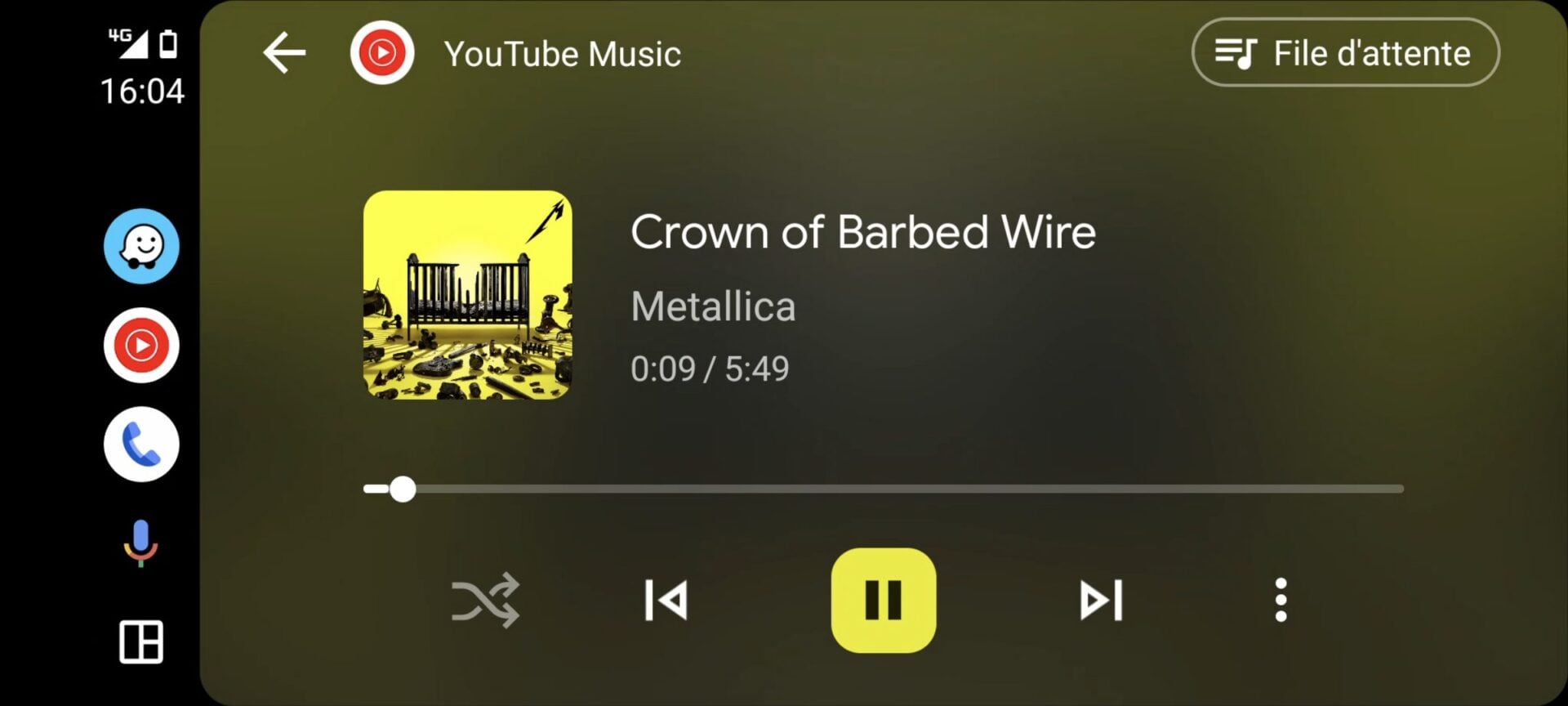The height and width of the screenshot is (706, 1568).
Task: Go back with the arrow icon
Action: coord(284,53)
